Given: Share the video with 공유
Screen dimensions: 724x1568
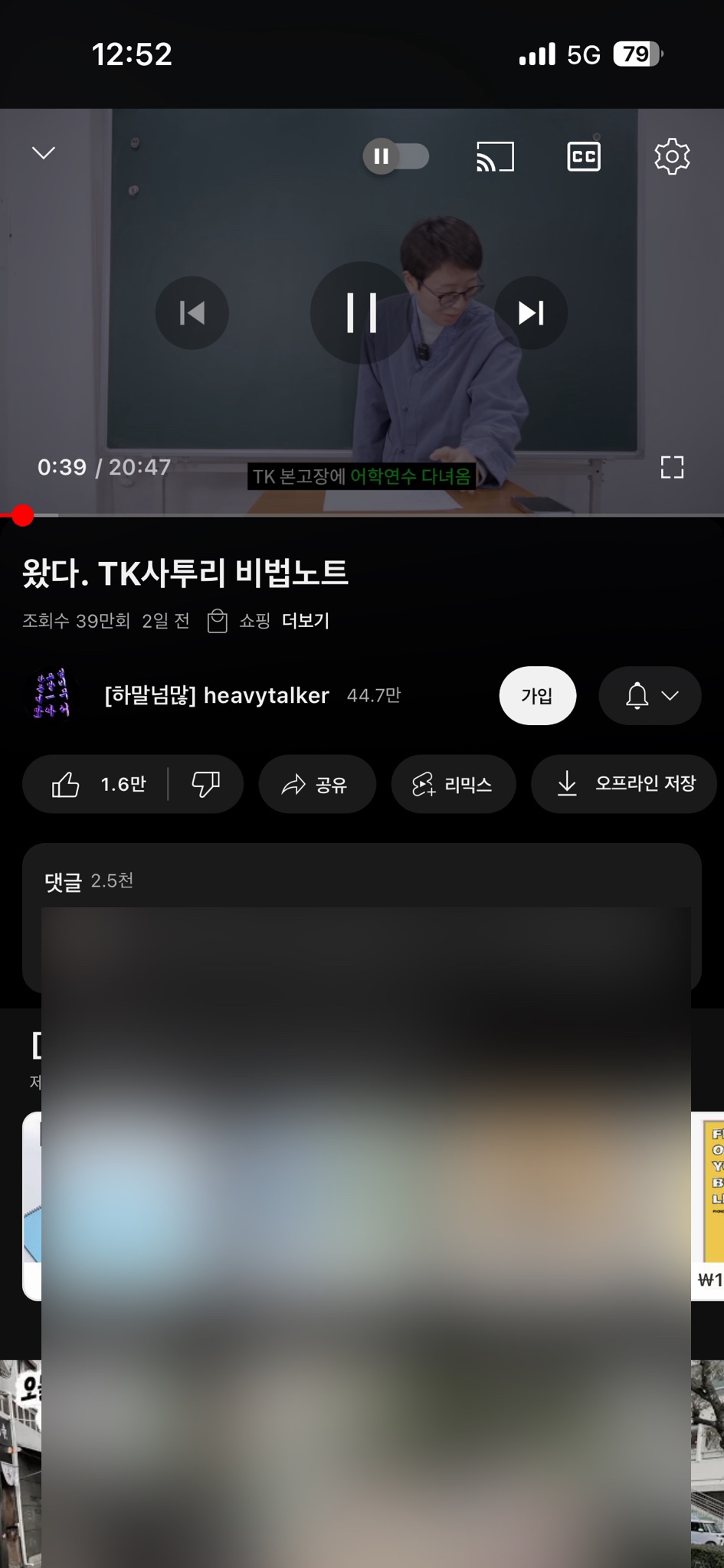Looking at the screenshot, I should click(316, 784).
